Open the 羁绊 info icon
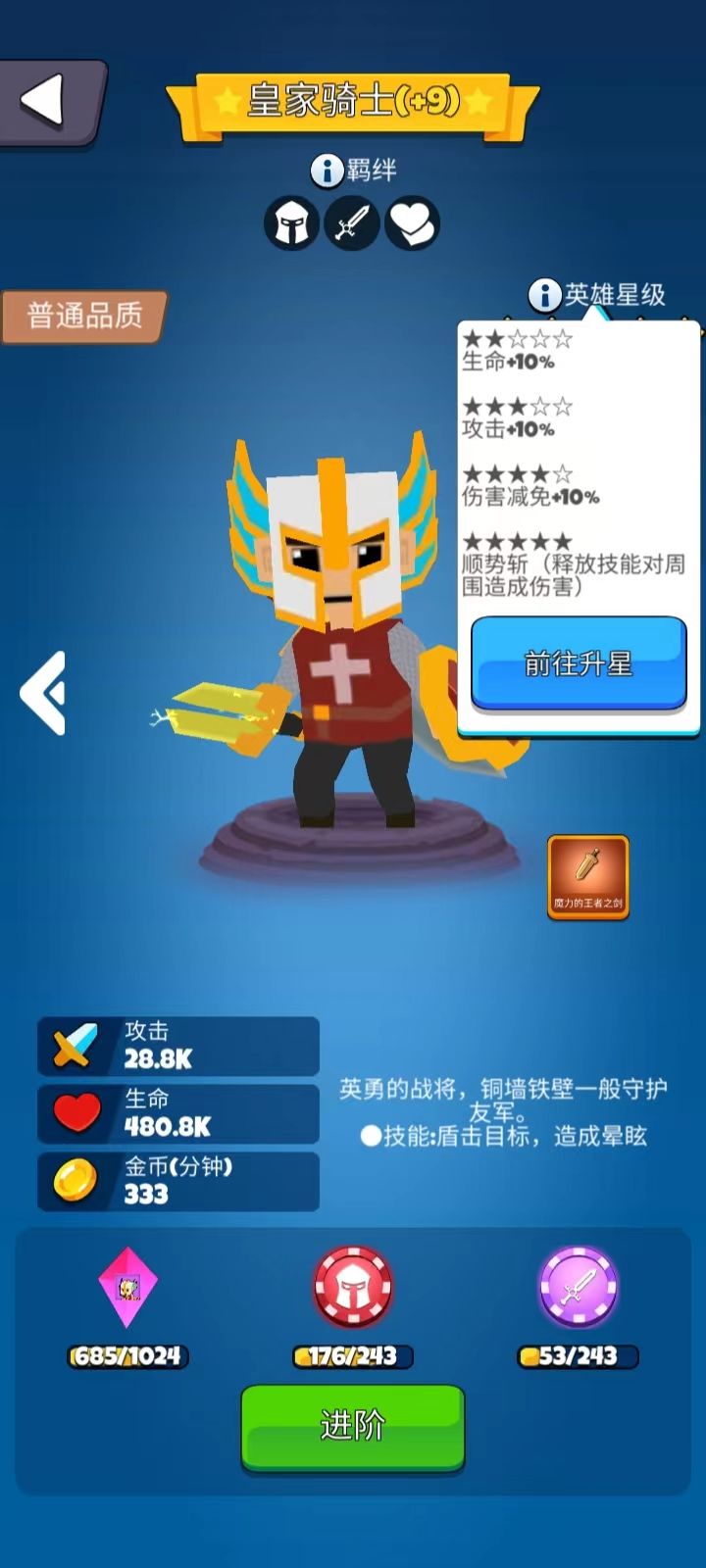706x1568 pixels. coord(327,171)
